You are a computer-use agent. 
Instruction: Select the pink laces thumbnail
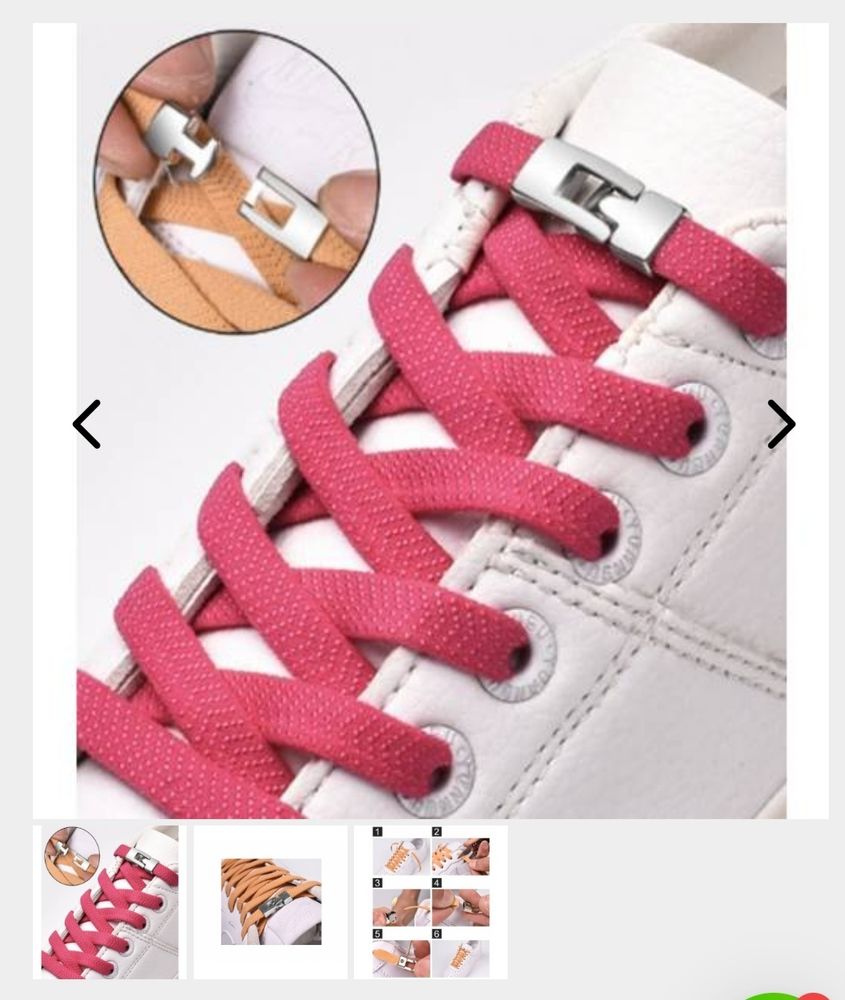110,901
